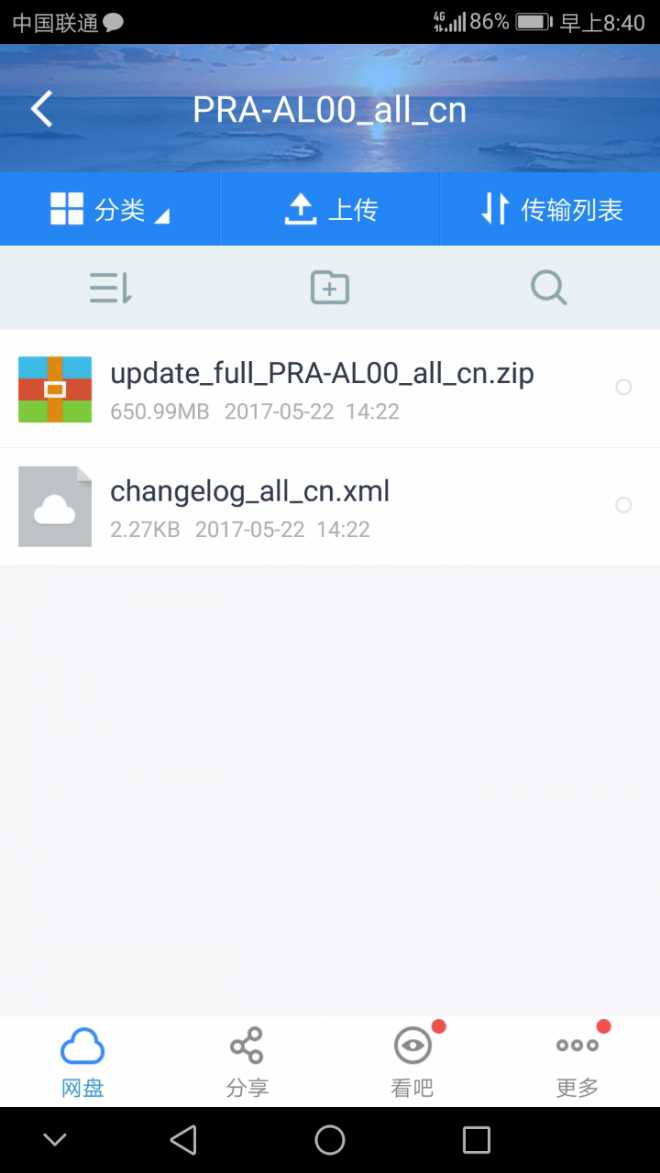Viewport: 660px width, 1173px height.
Task: Tap the system home button
Action: [330, 1140]
